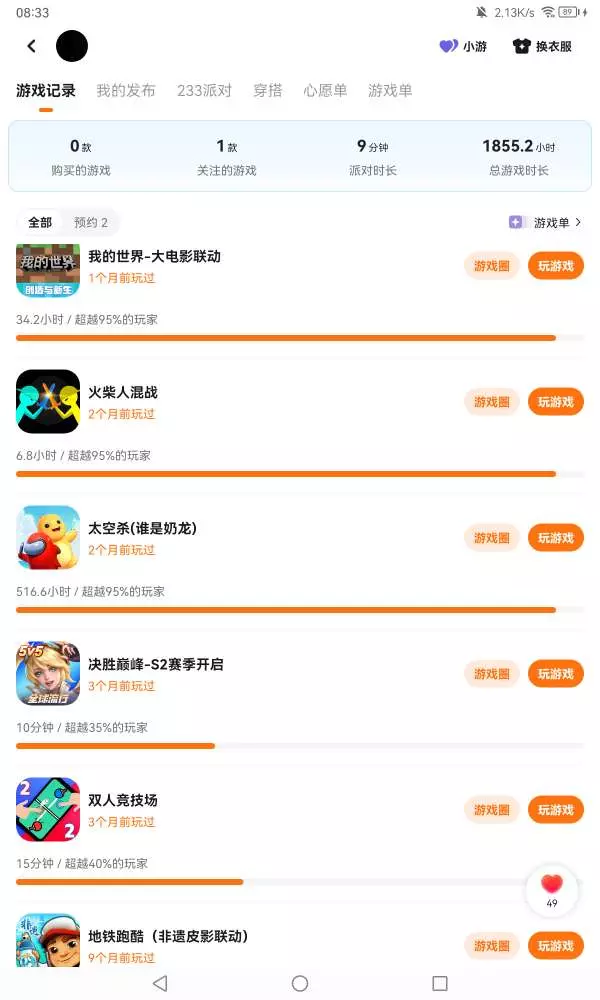
Task: Open 游戏单 link with chevron
Action: click(x=545, y=222)
